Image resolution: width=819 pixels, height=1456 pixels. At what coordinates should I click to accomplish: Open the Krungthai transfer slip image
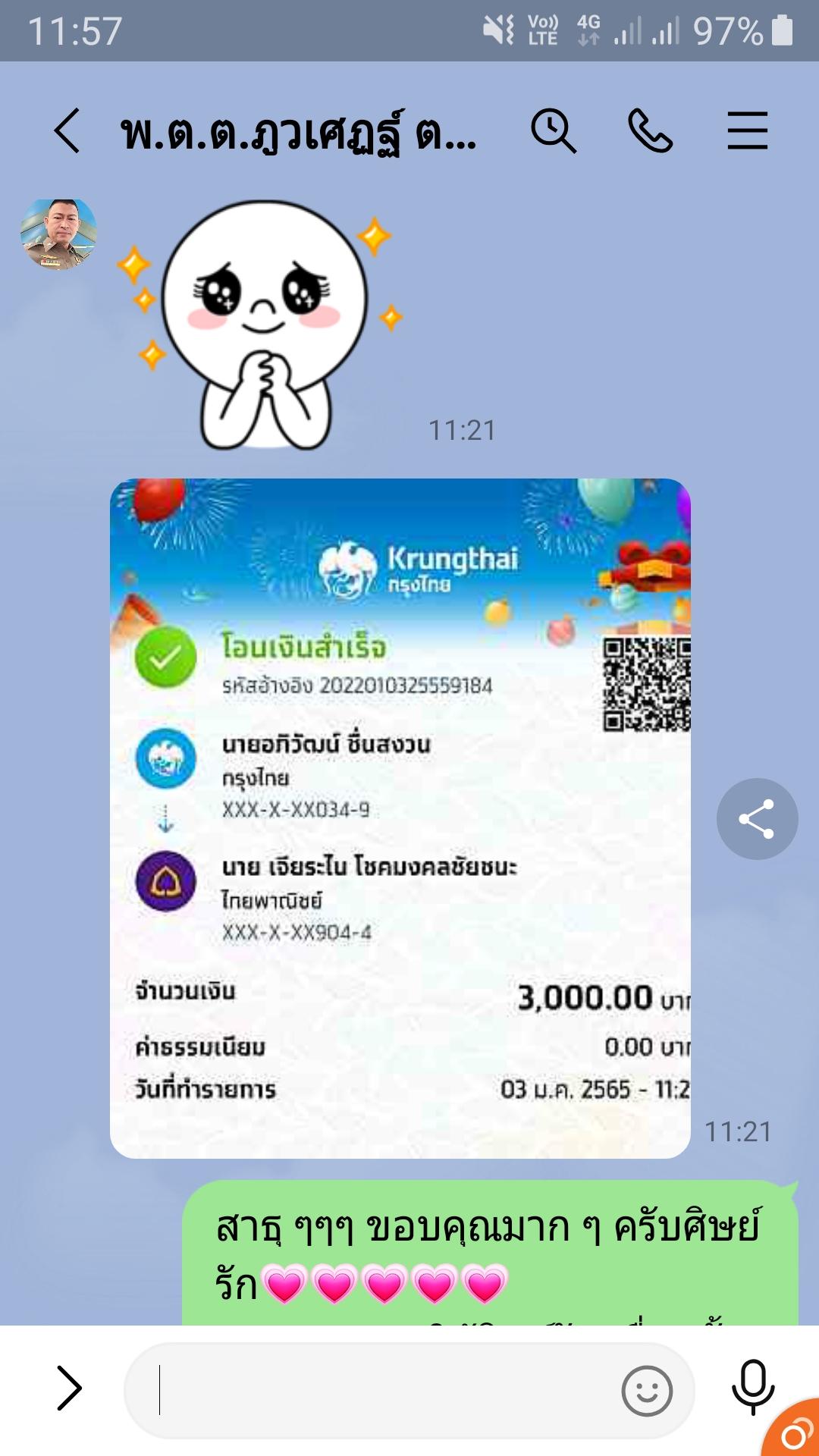(x=400, y=817)
